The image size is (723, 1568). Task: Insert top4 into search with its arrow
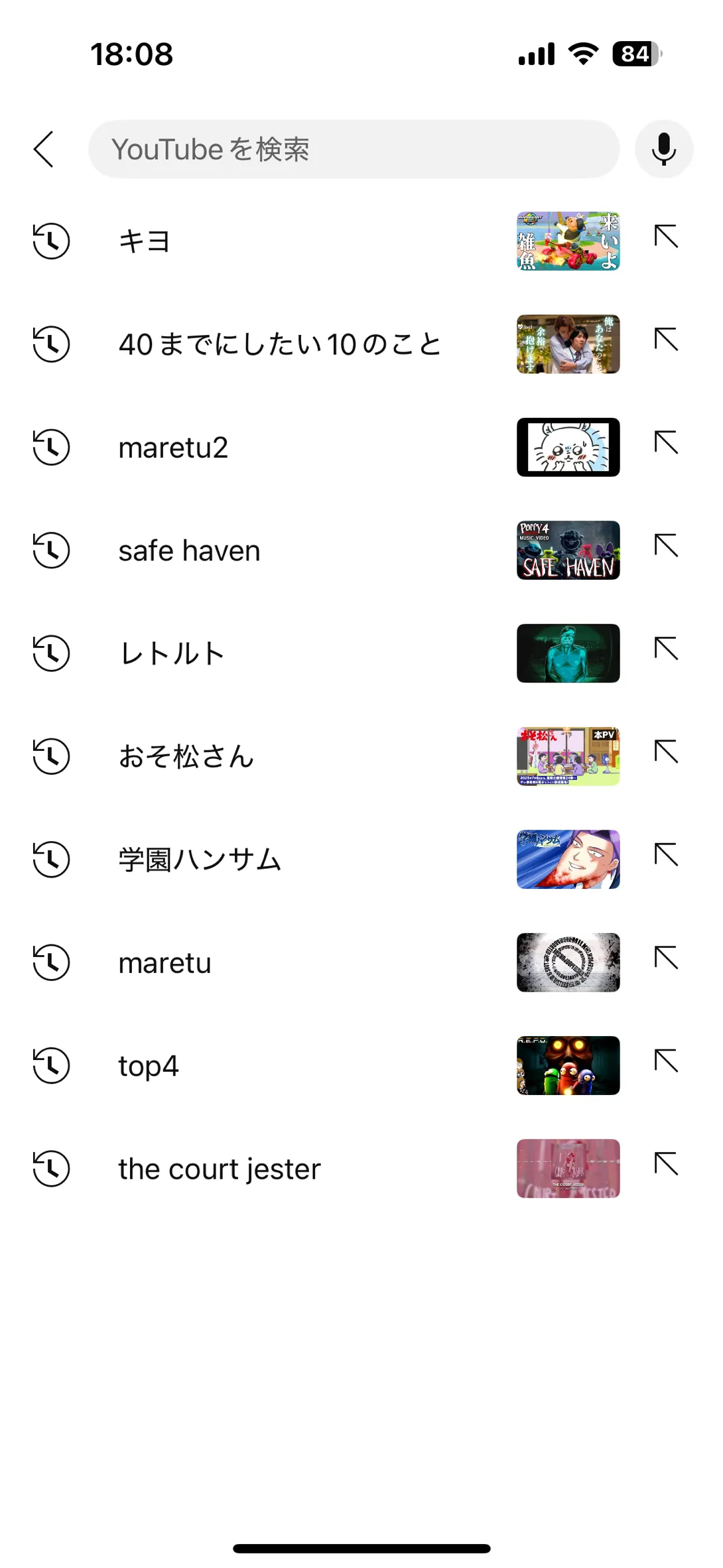pyautogui.click(x=666, y=1061)
